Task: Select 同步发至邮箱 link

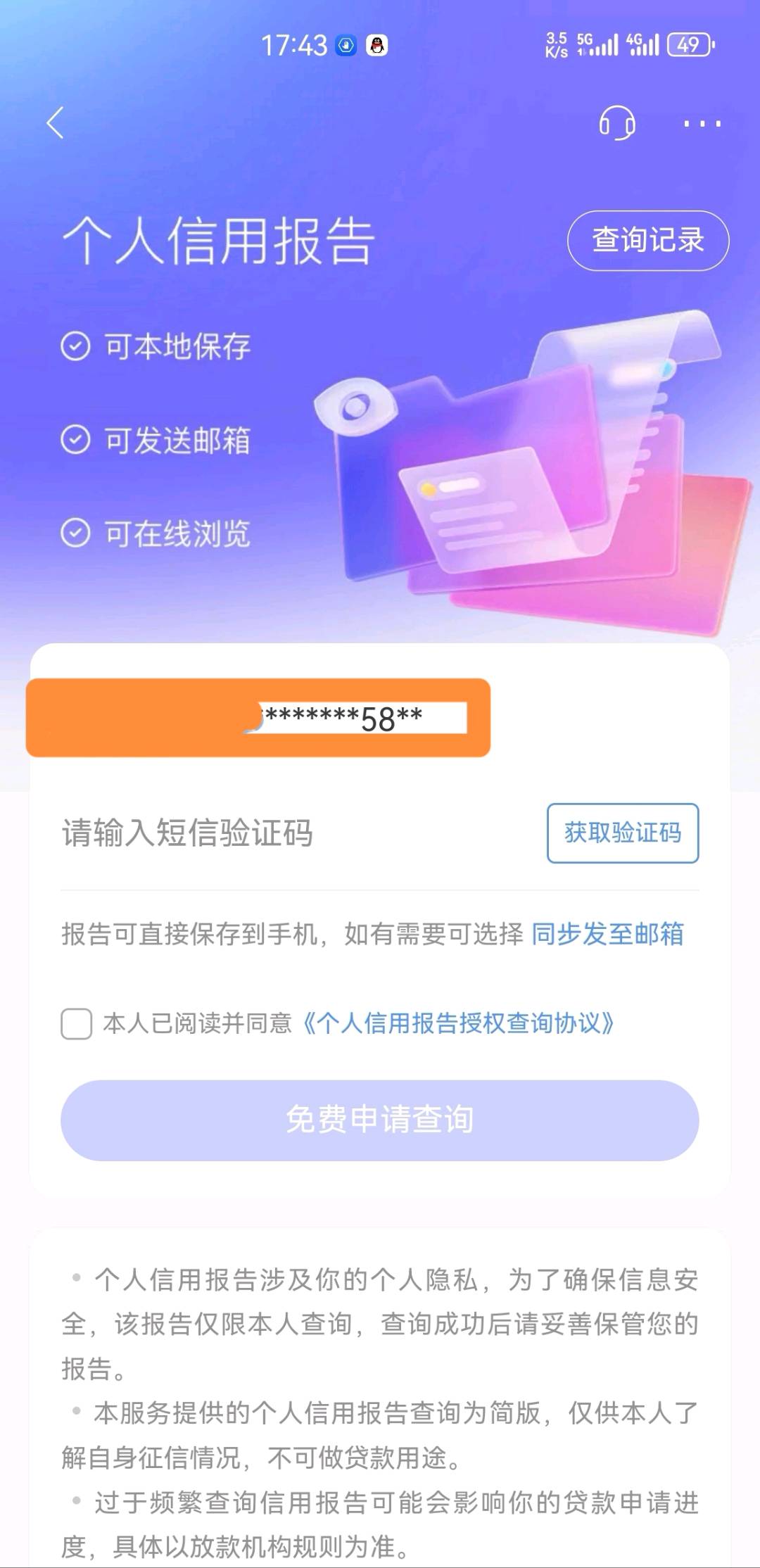Action: tap(607, 934)
